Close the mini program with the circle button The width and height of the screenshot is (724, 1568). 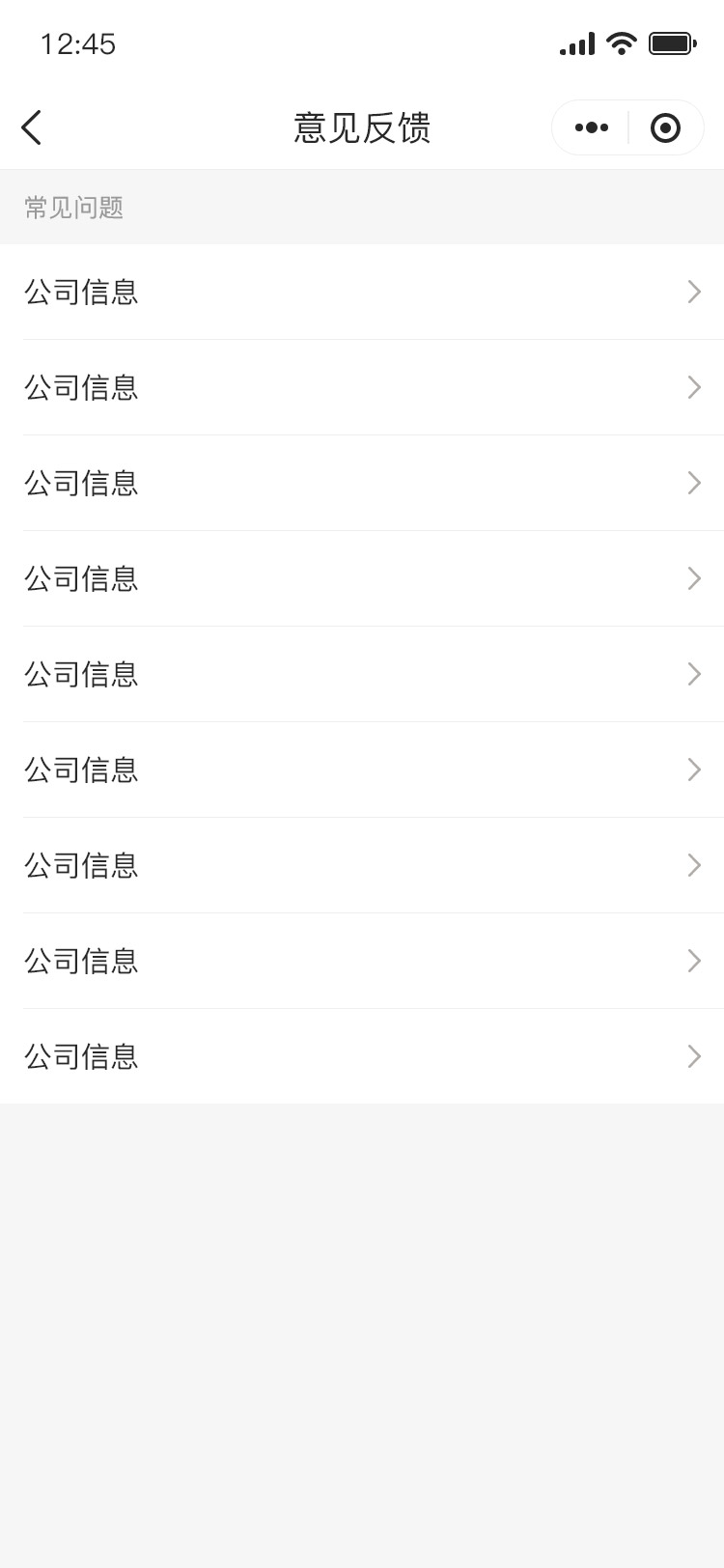tap(665, 127)
